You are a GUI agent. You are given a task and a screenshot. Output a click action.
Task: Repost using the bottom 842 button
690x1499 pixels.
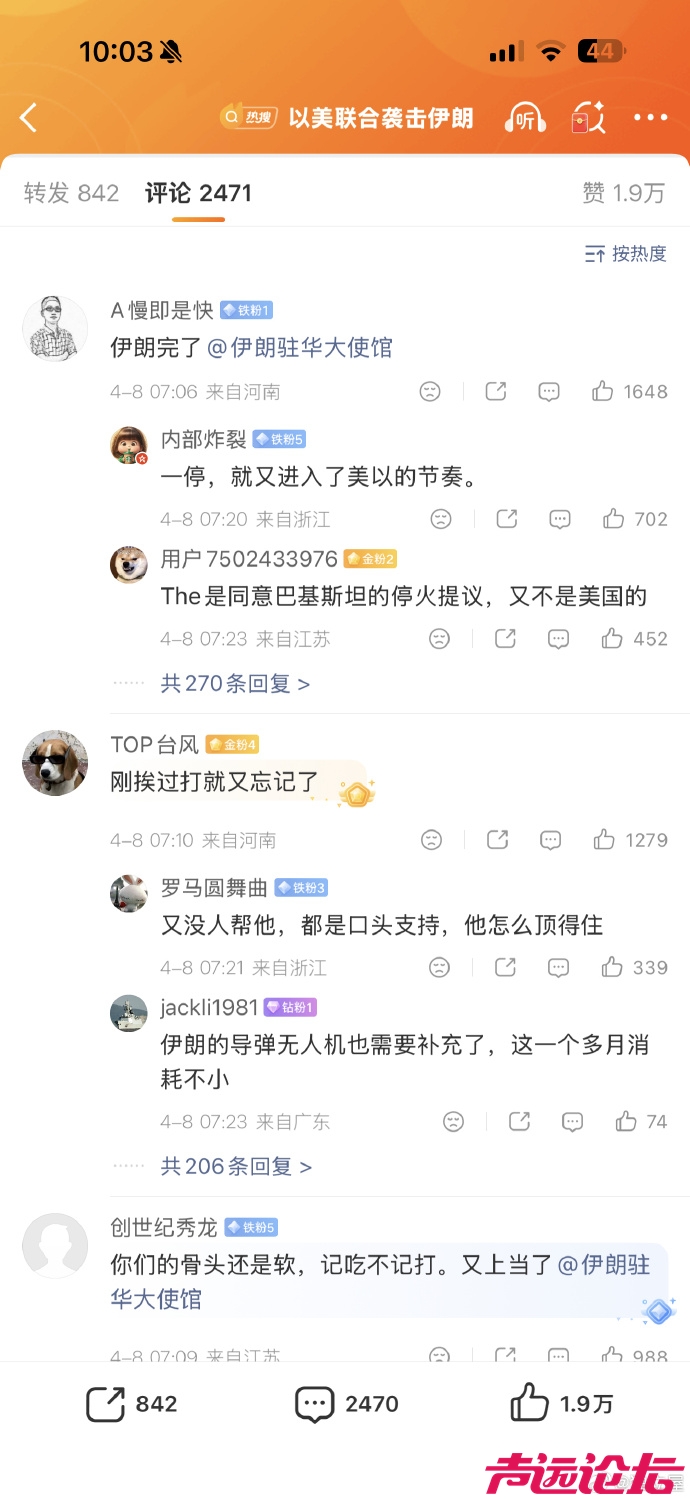131,1404
